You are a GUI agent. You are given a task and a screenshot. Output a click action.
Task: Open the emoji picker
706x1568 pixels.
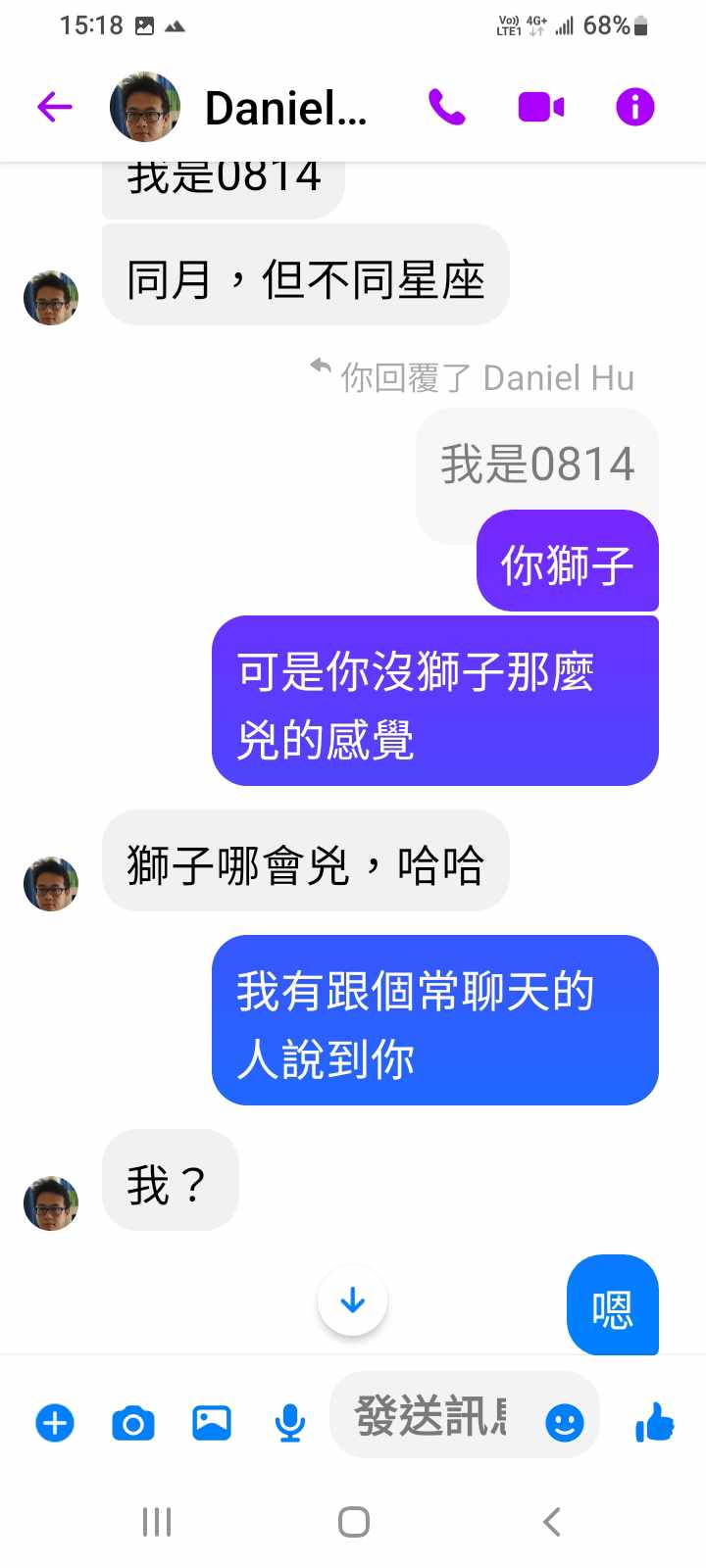coord(564,1422)
